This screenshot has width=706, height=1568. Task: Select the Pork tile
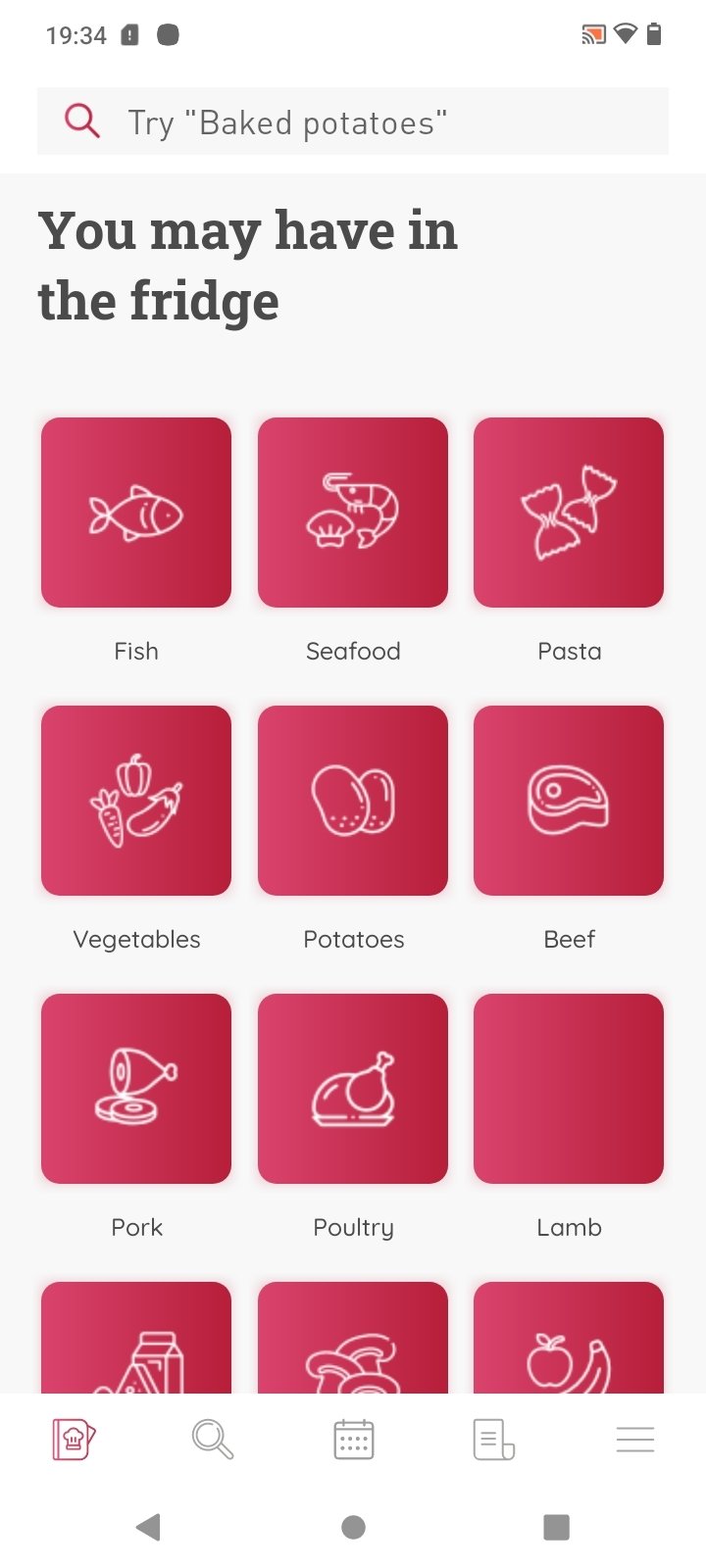coord(136,1089)
